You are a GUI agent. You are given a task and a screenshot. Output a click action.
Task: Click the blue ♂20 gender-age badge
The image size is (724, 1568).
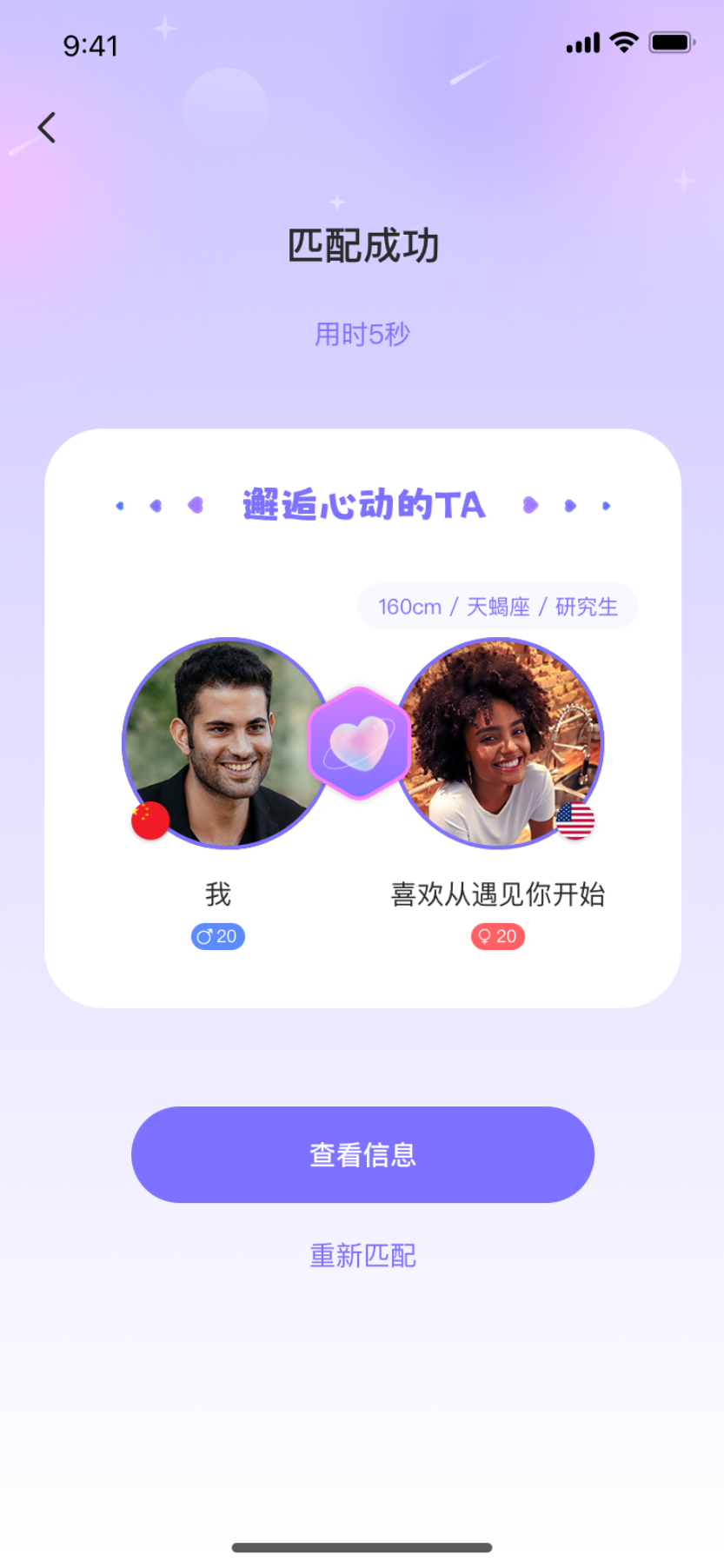tap(216, 936)
